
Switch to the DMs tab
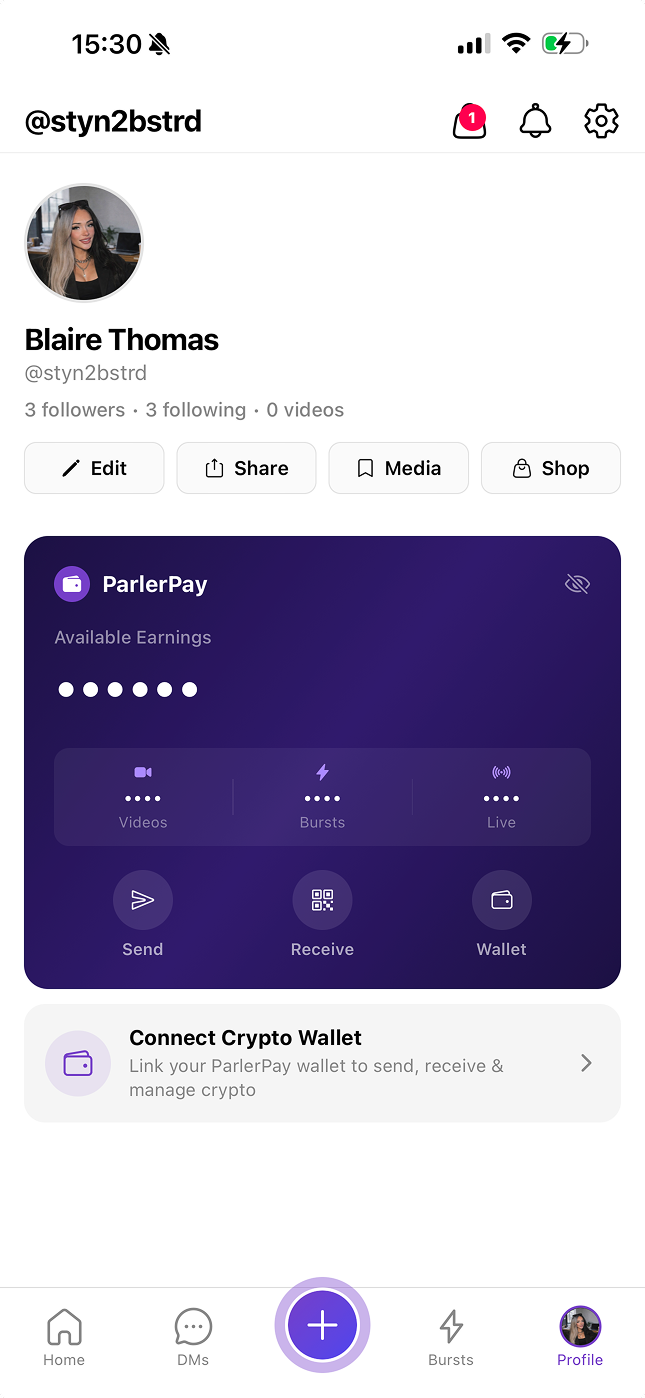193,1337
